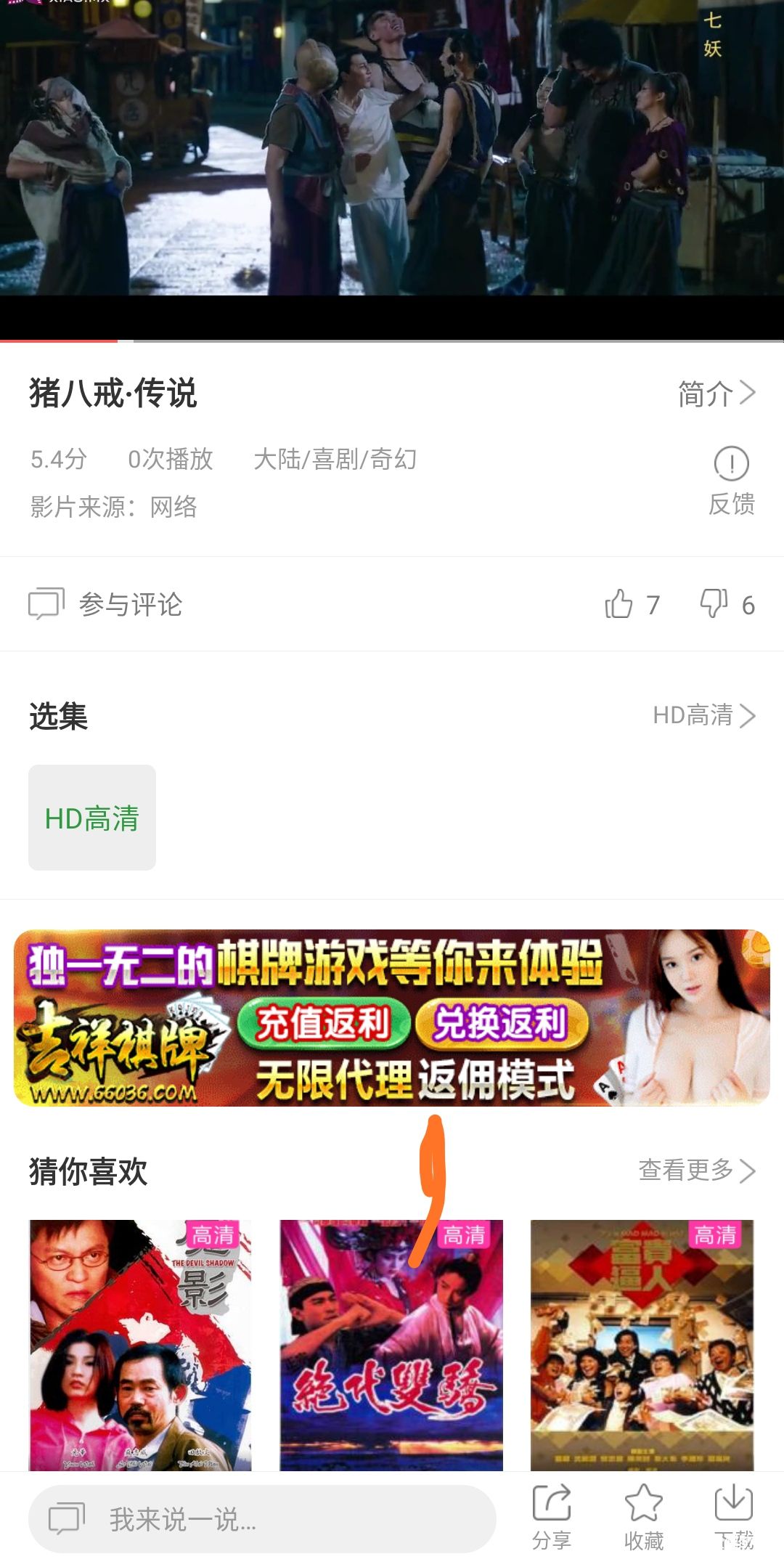Open the 魔影 movie poster
The width and height of the screenshot is (784, 1567).
pos(140,1345)
